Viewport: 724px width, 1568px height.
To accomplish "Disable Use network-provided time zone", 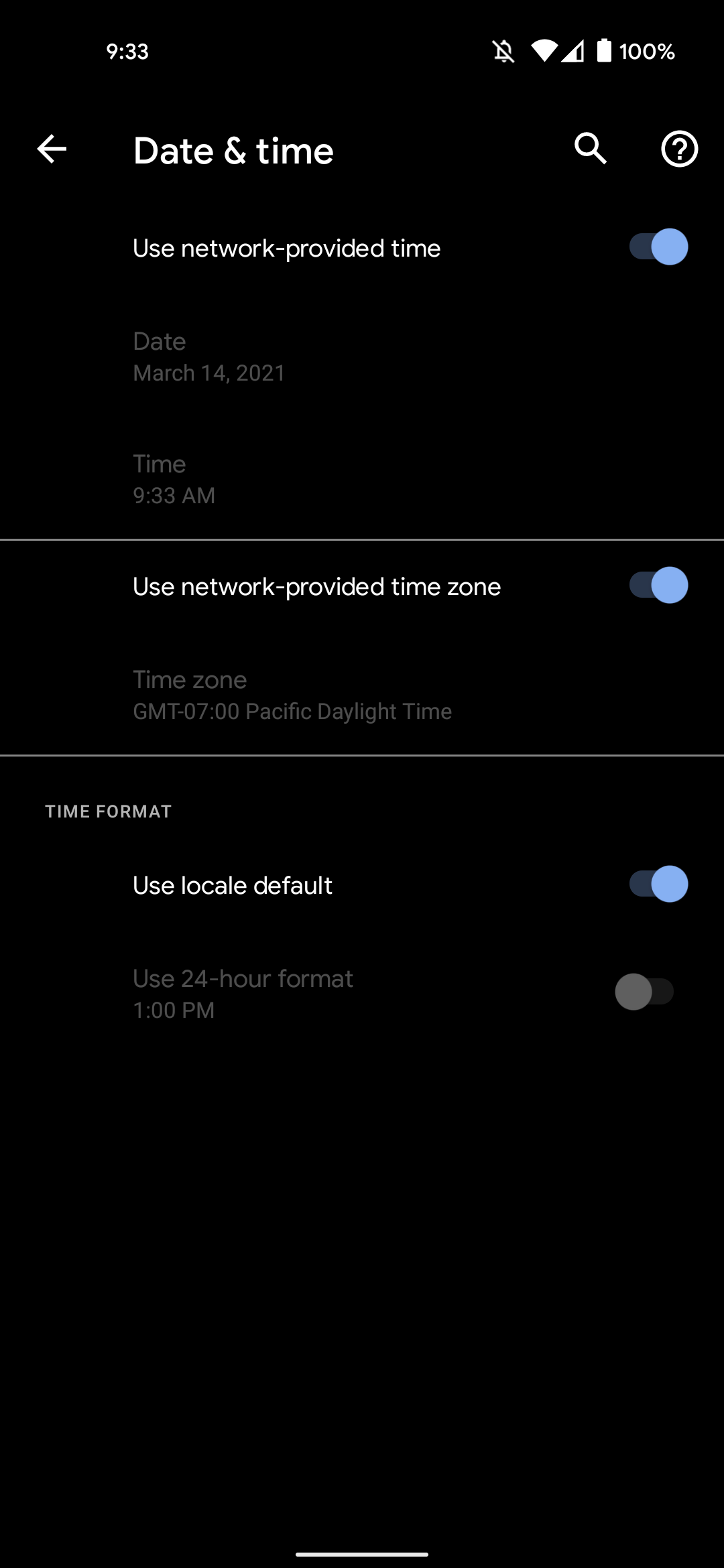I will click(658, 586).
